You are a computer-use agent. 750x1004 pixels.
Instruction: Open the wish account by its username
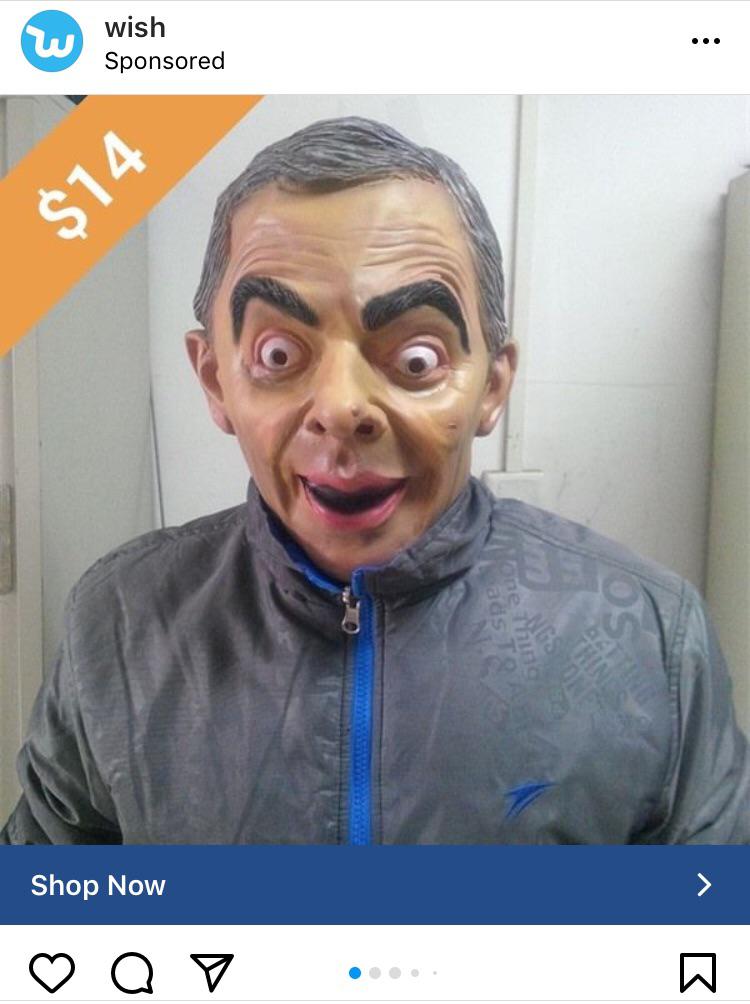click(x=135, y=27)
